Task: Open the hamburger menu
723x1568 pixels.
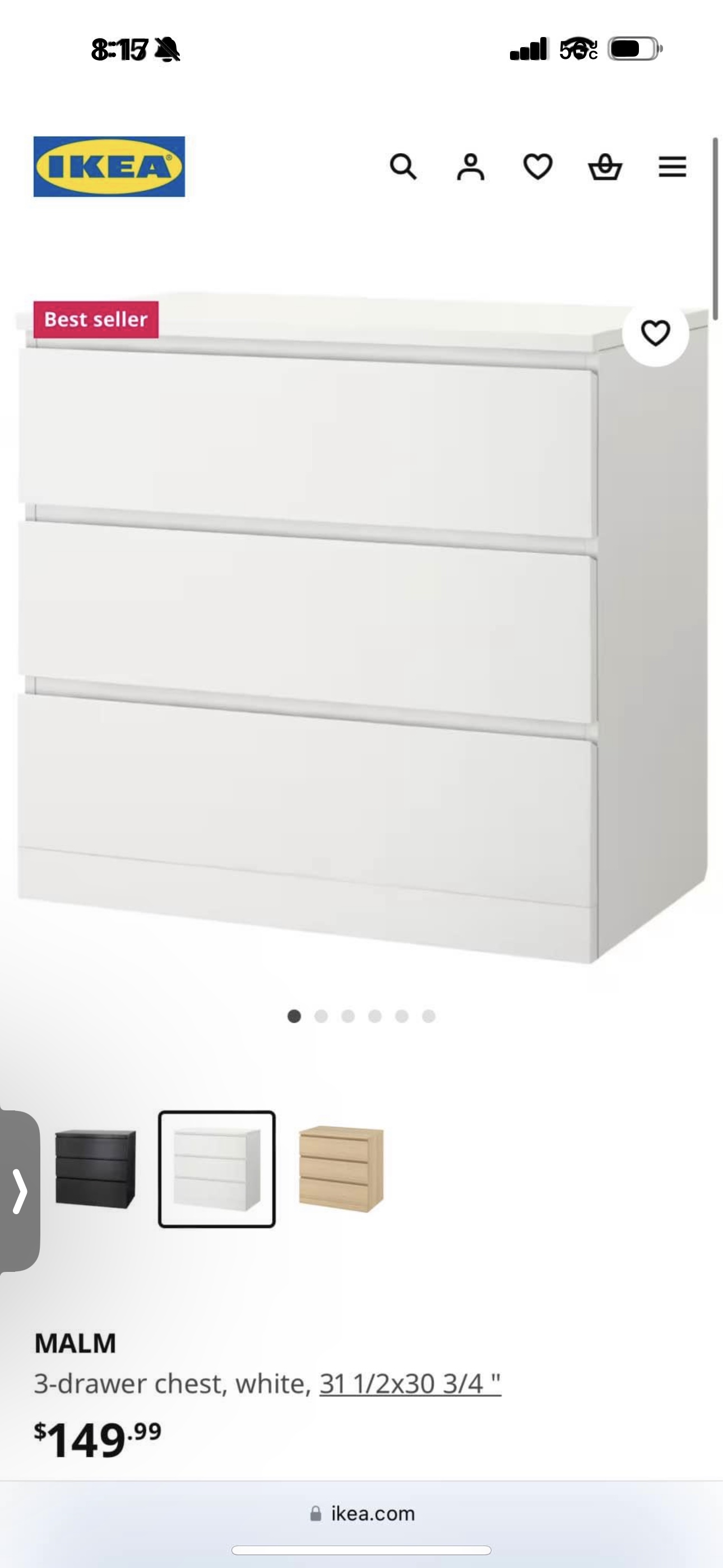Action: tap(672, 166)
